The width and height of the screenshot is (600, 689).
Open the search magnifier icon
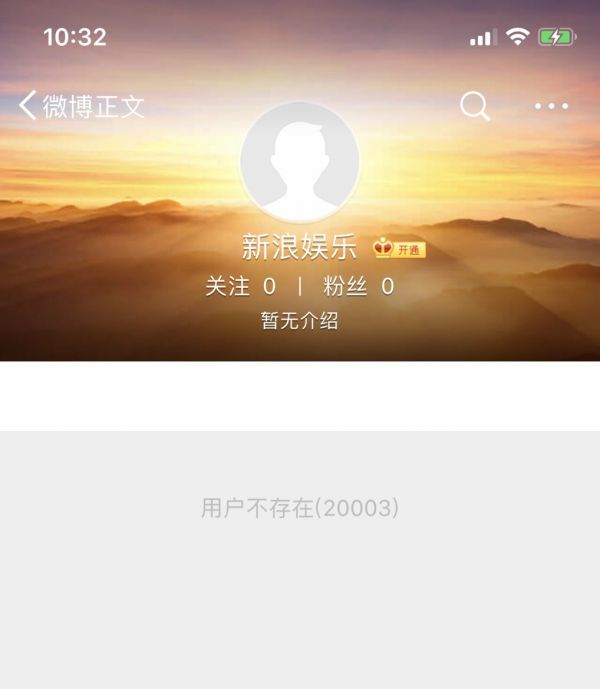point(475,106)
